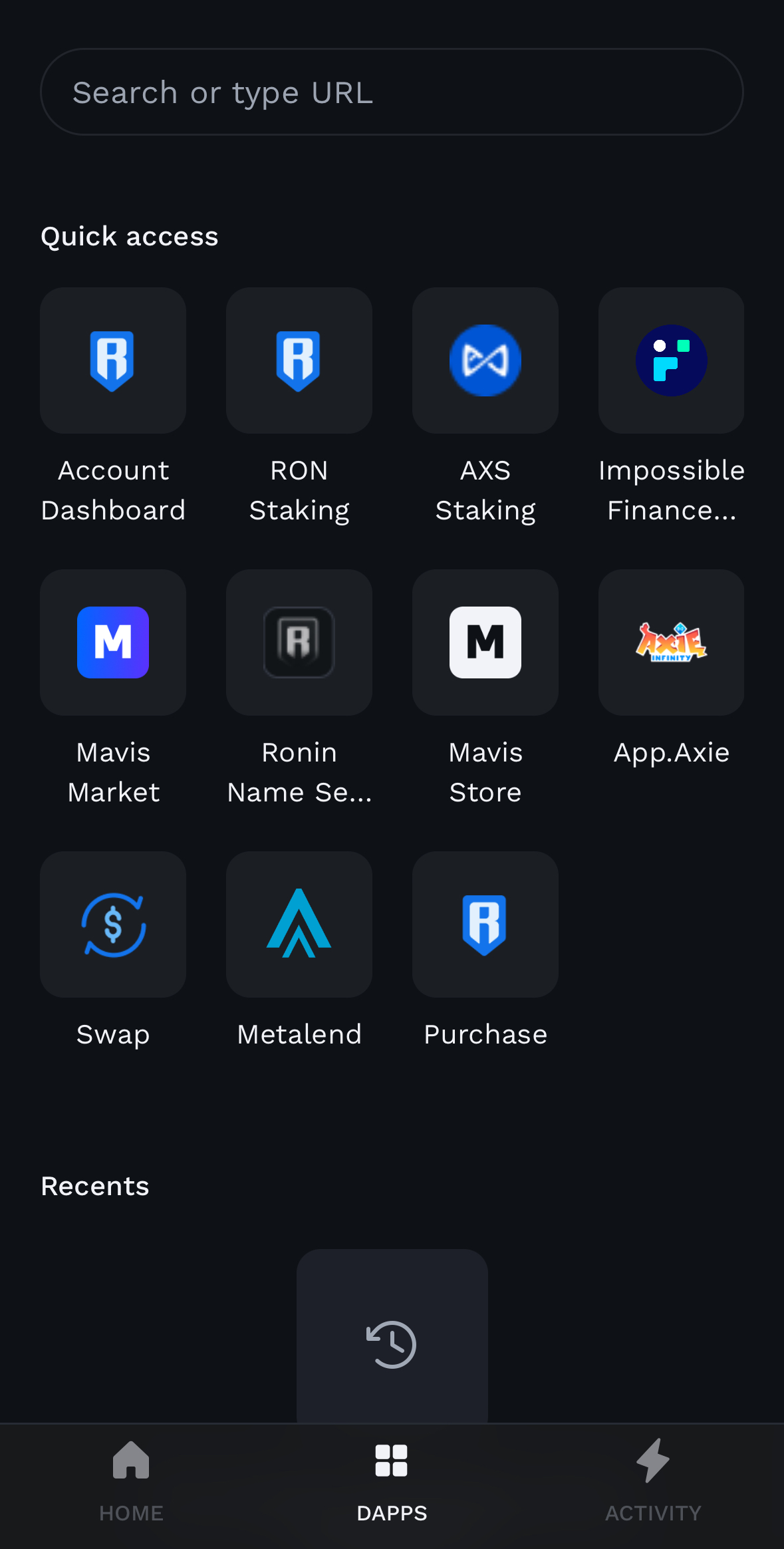The image size is (784, 1549).
Task: Open Ronin Name Service tile
Action: pyautogui.click(x=299, y=642)
